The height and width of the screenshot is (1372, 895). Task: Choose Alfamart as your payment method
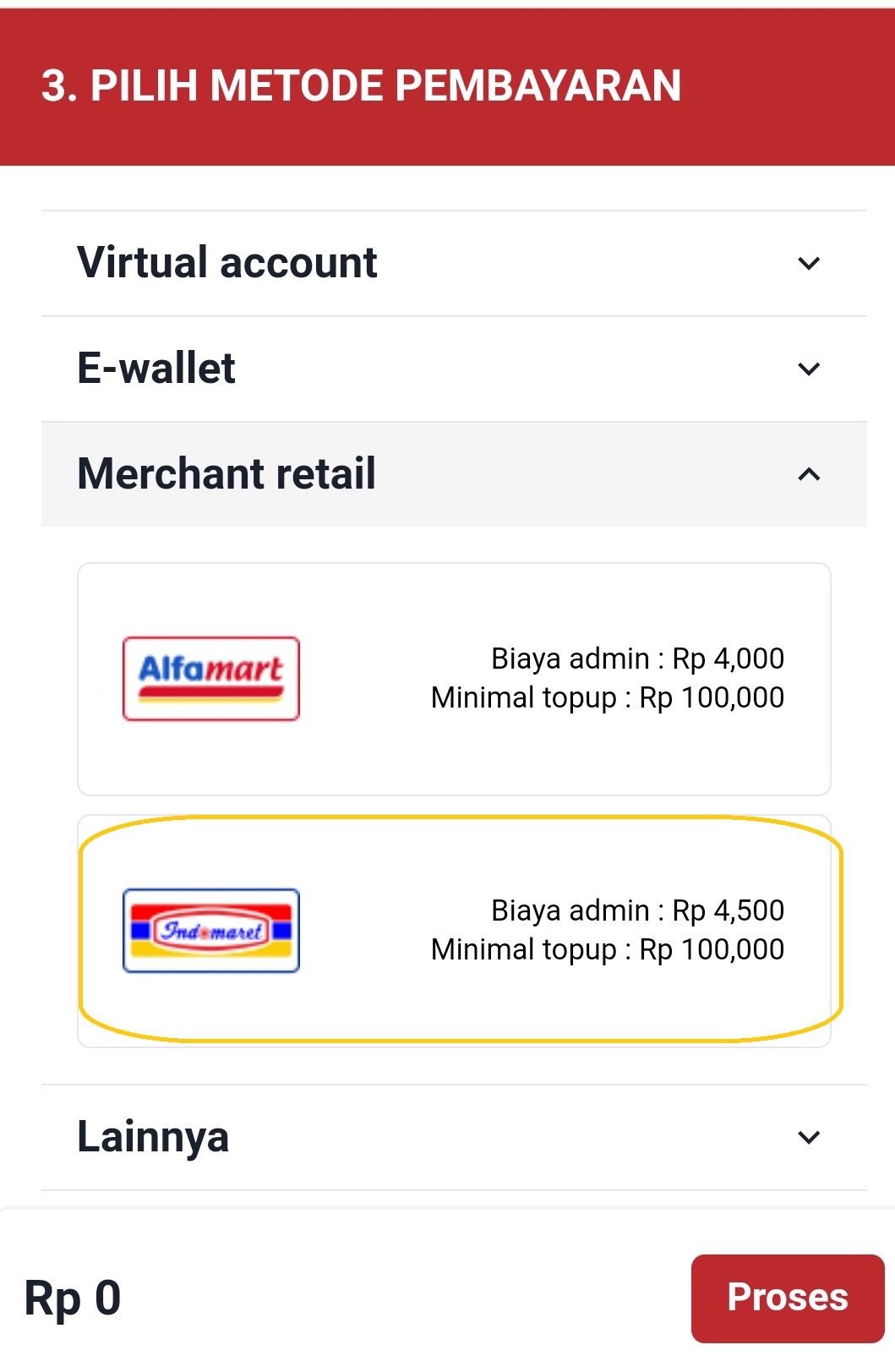click(454, 677)
